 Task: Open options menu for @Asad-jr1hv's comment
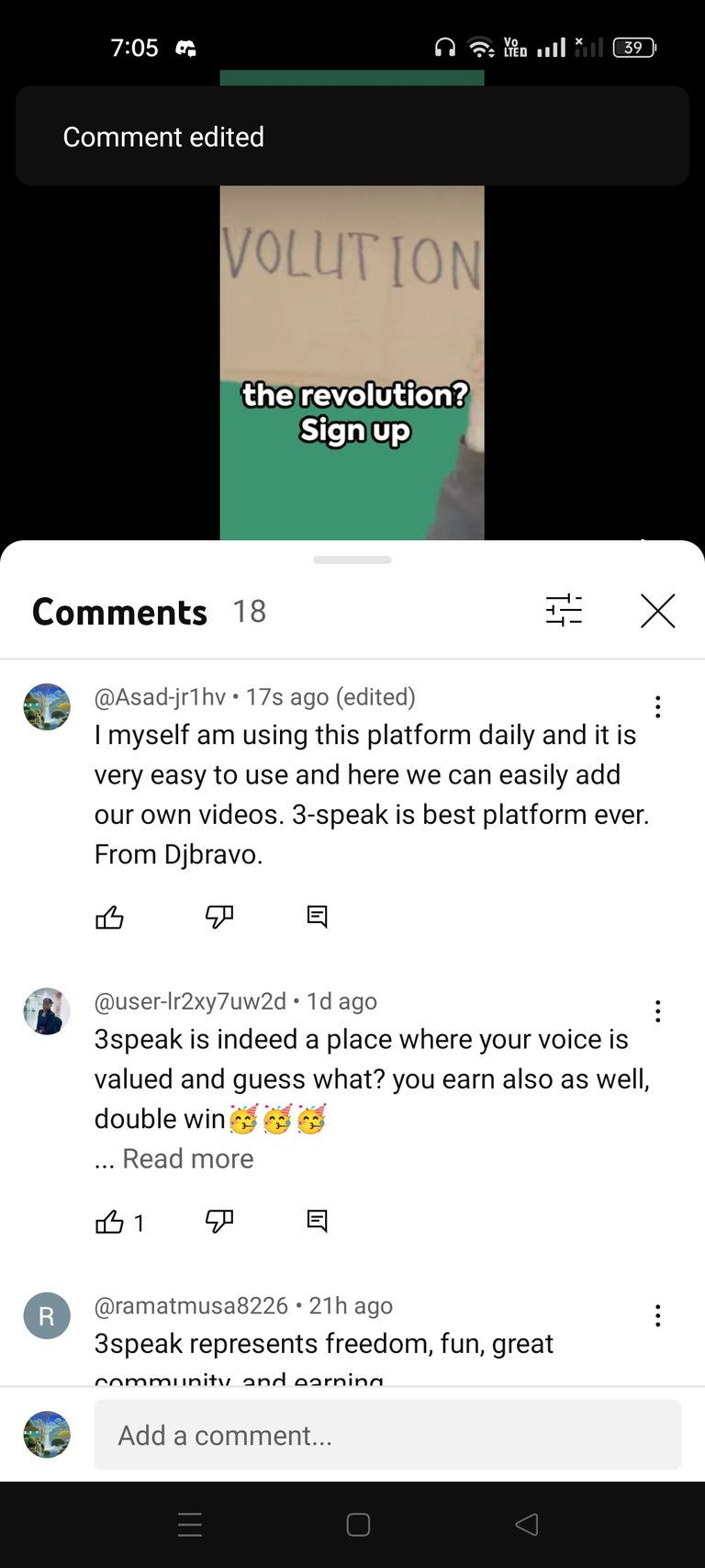pyautogui.click(x=657, y=706)
